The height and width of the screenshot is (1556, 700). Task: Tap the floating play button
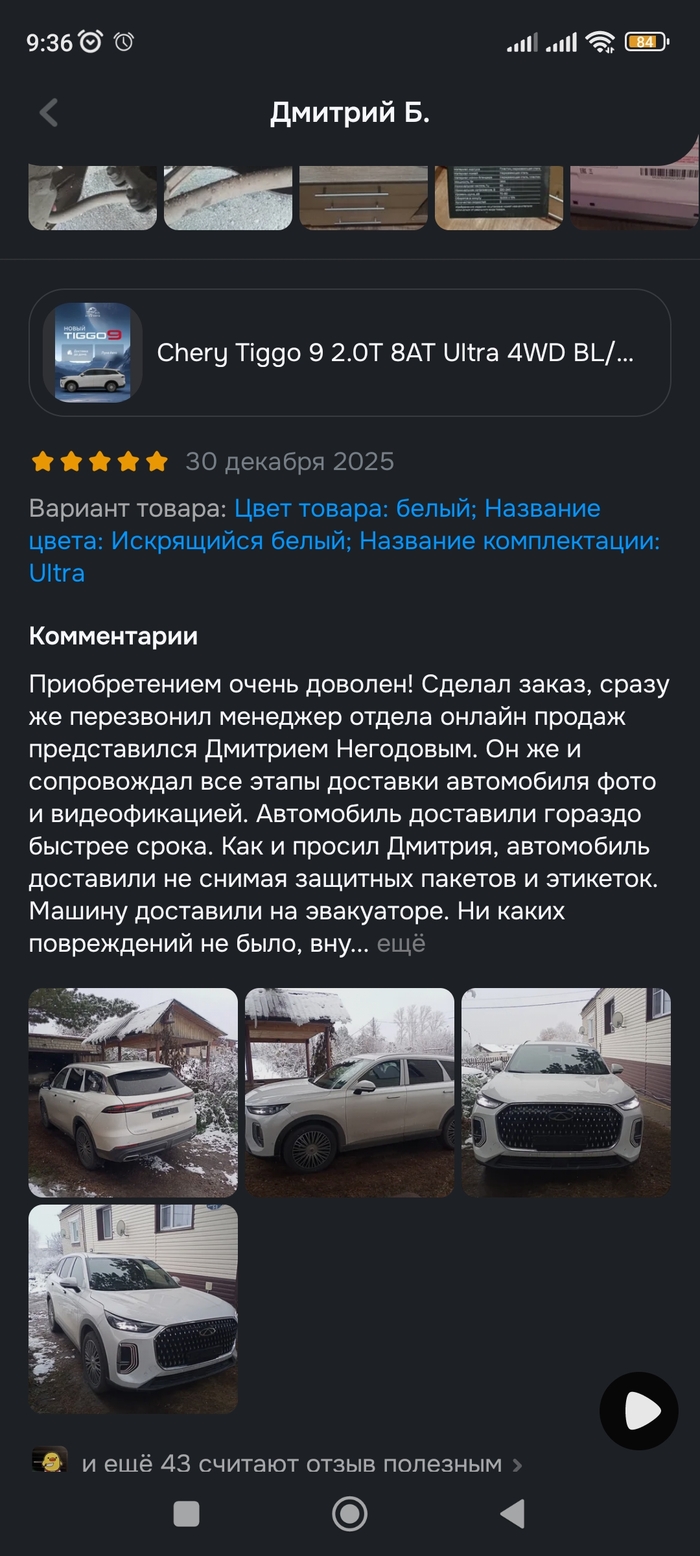(639, 1411)
